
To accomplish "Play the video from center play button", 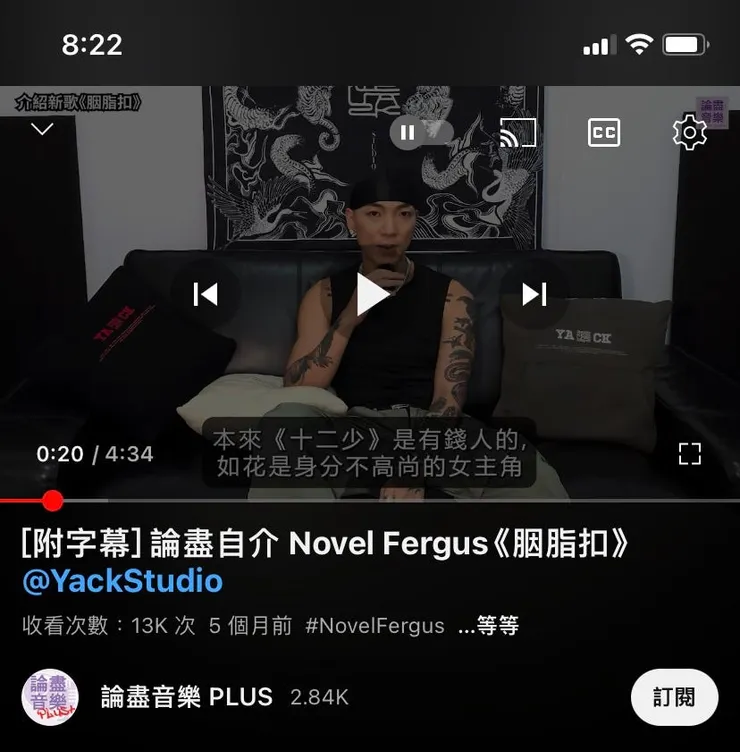I will pyautogui.click(x=370, y=295).
